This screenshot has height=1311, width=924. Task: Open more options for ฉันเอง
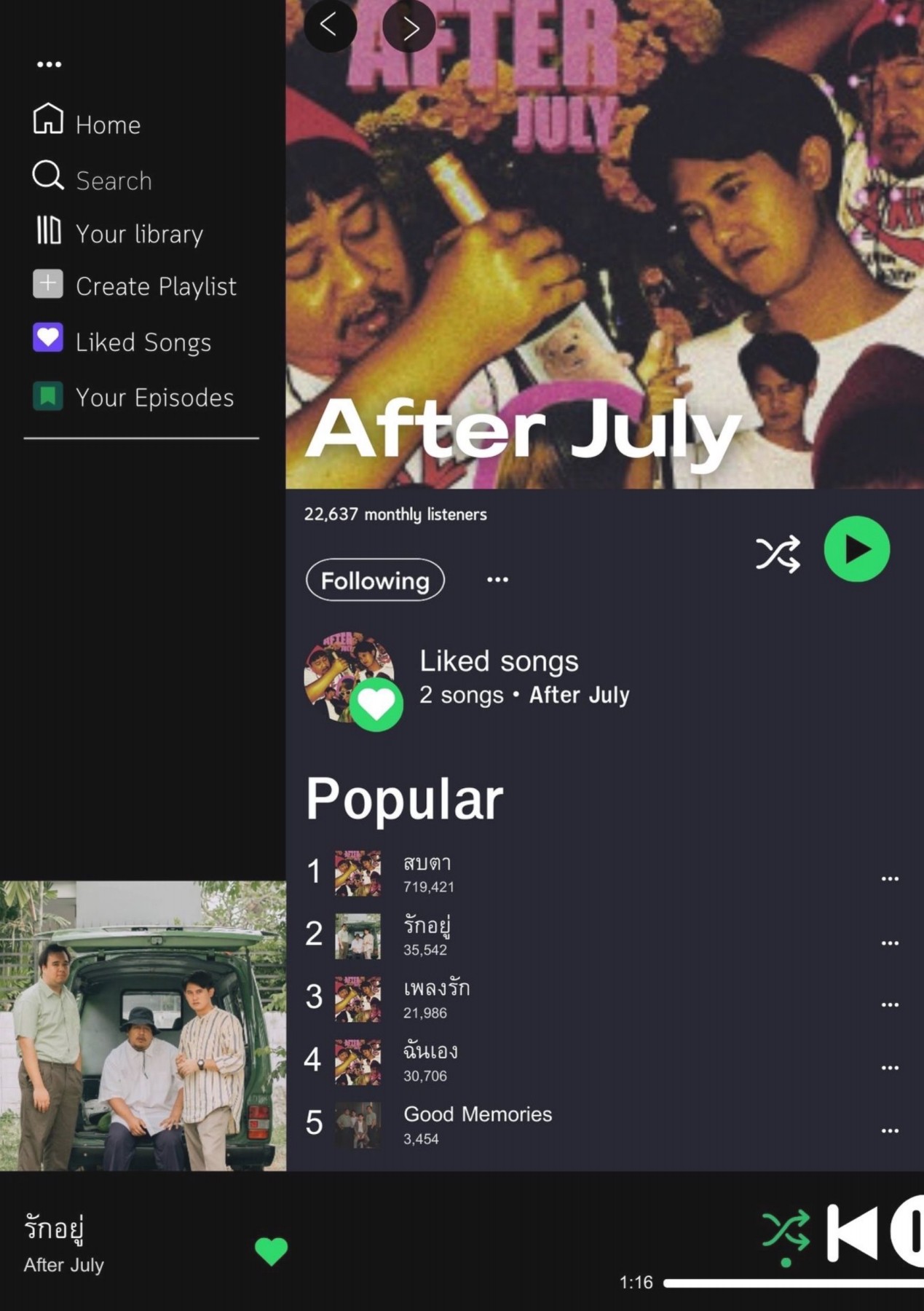889,1068
